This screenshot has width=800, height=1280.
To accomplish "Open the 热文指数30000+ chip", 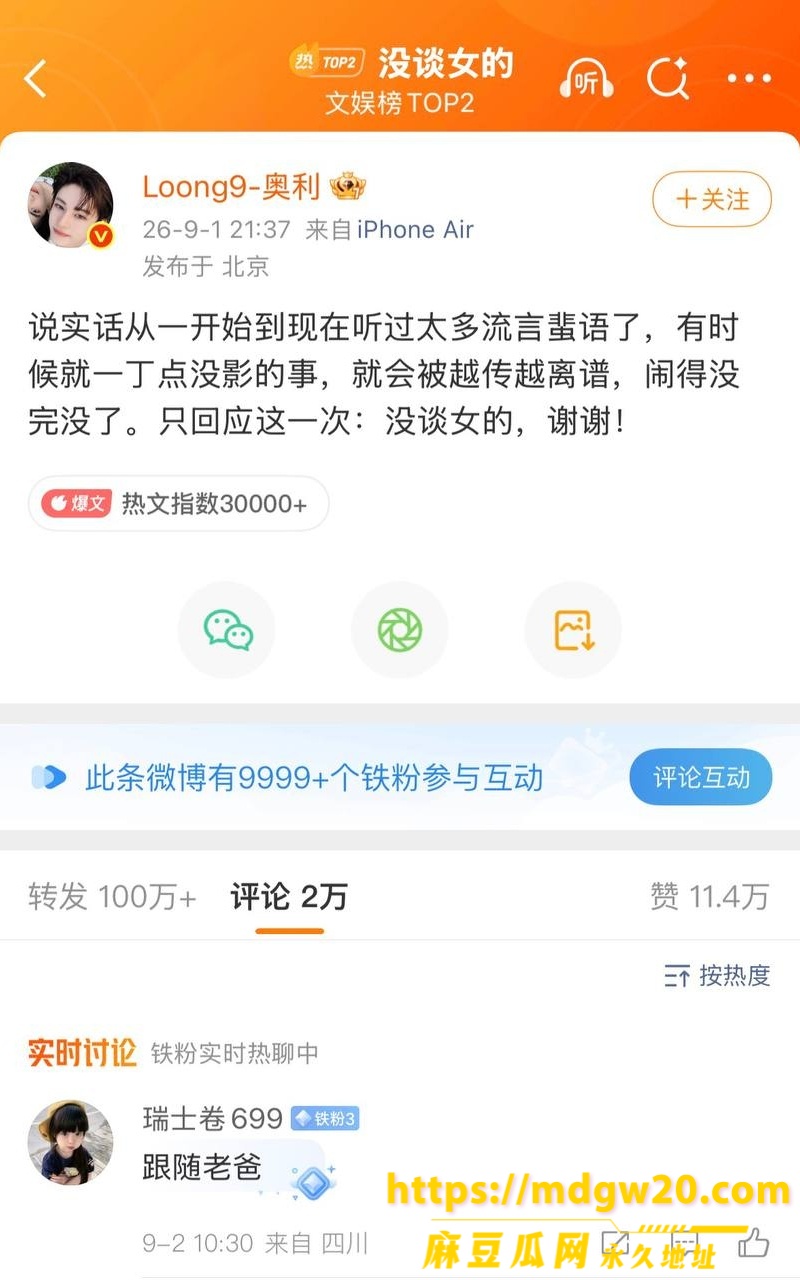I will click(178, 503).
